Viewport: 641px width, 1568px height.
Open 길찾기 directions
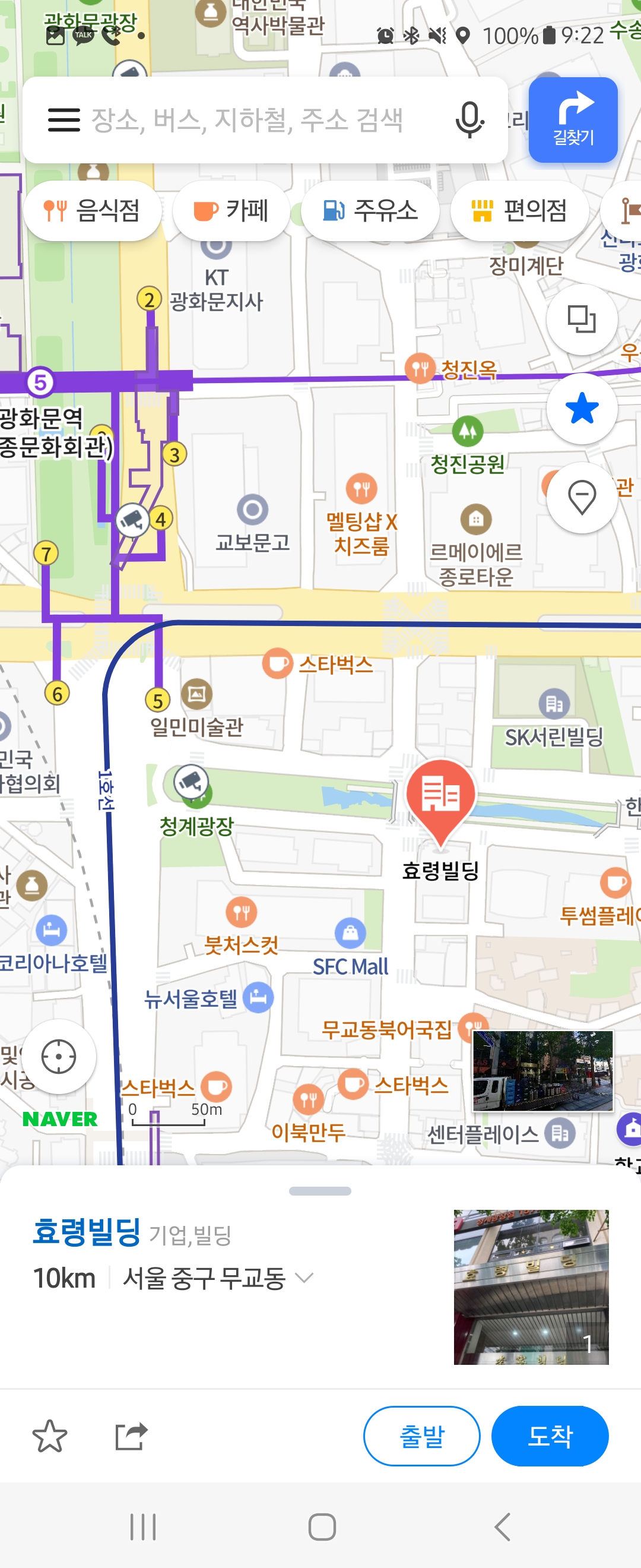pos(572,120)
